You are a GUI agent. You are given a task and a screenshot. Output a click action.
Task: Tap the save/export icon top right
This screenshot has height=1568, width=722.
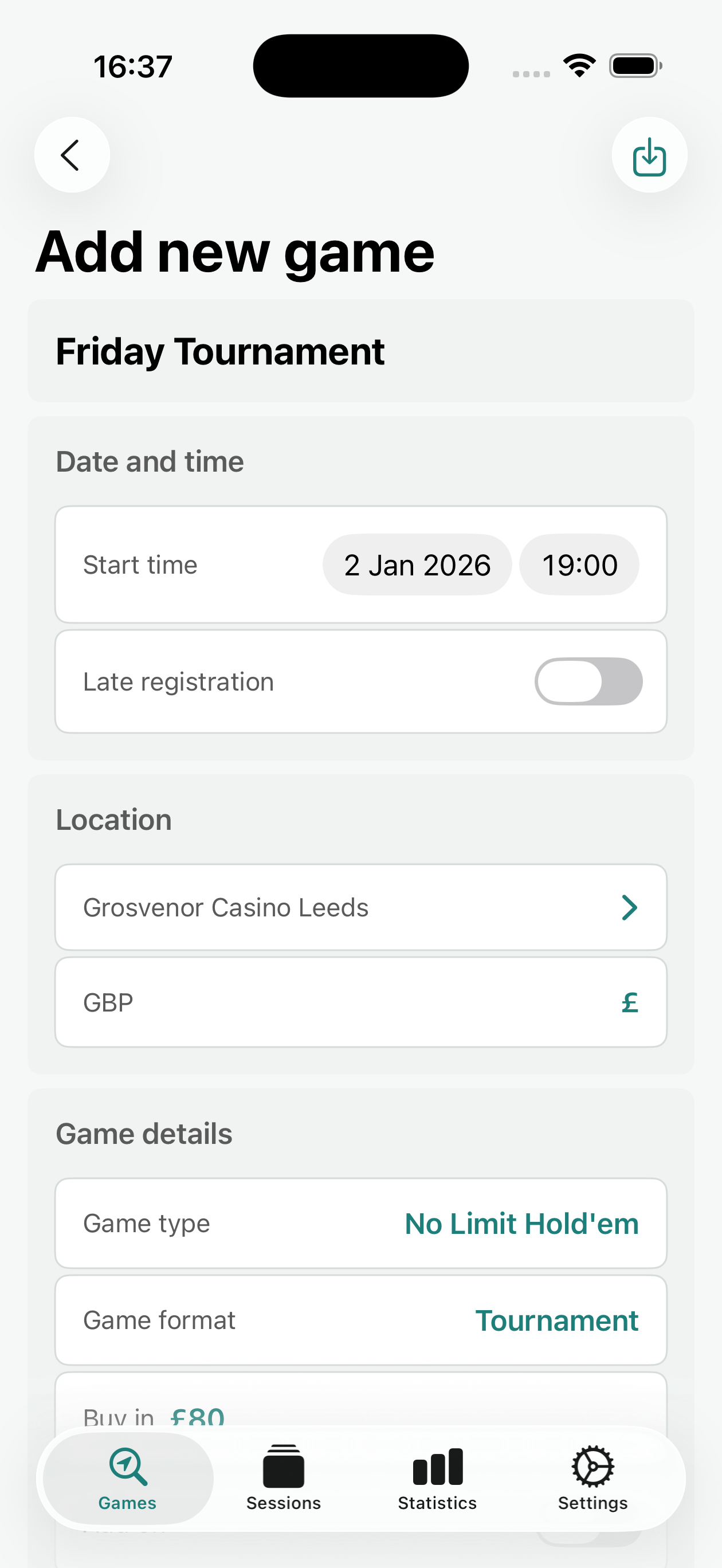click(x=648, y=155)
